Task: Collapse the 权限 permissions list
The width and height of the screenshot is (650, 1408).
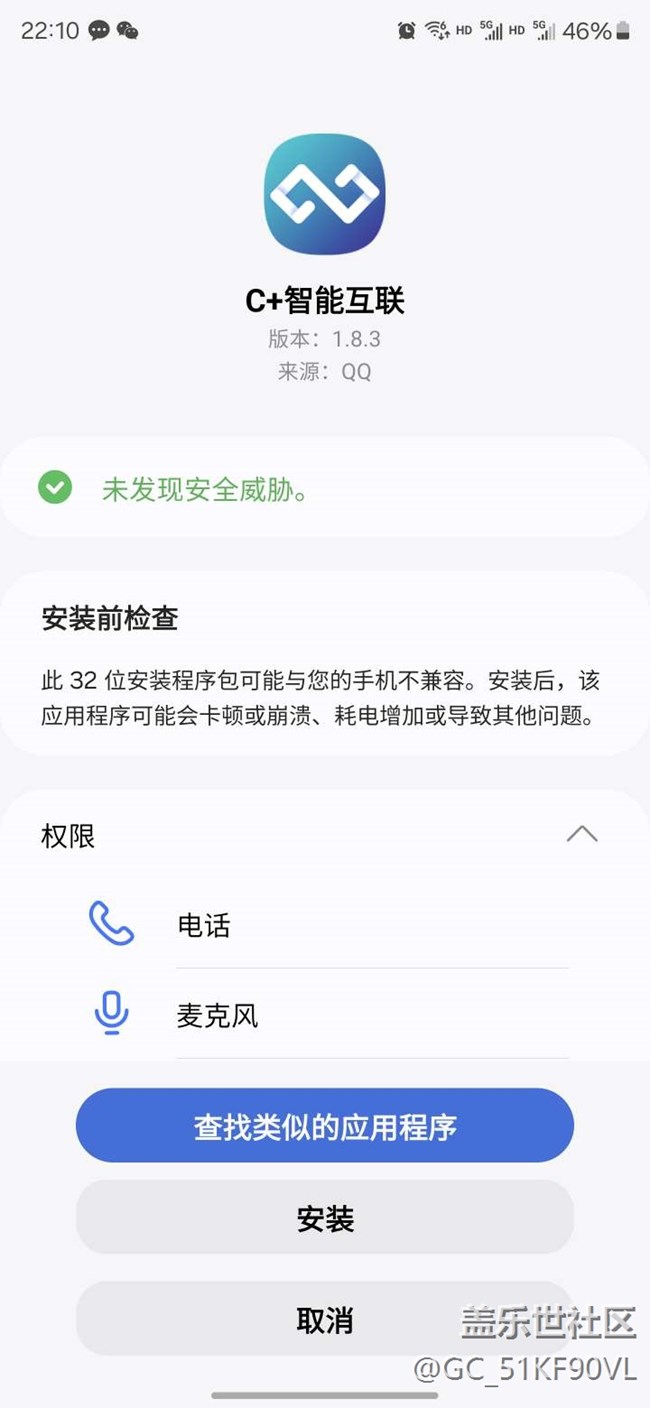Action: point(581,834)
